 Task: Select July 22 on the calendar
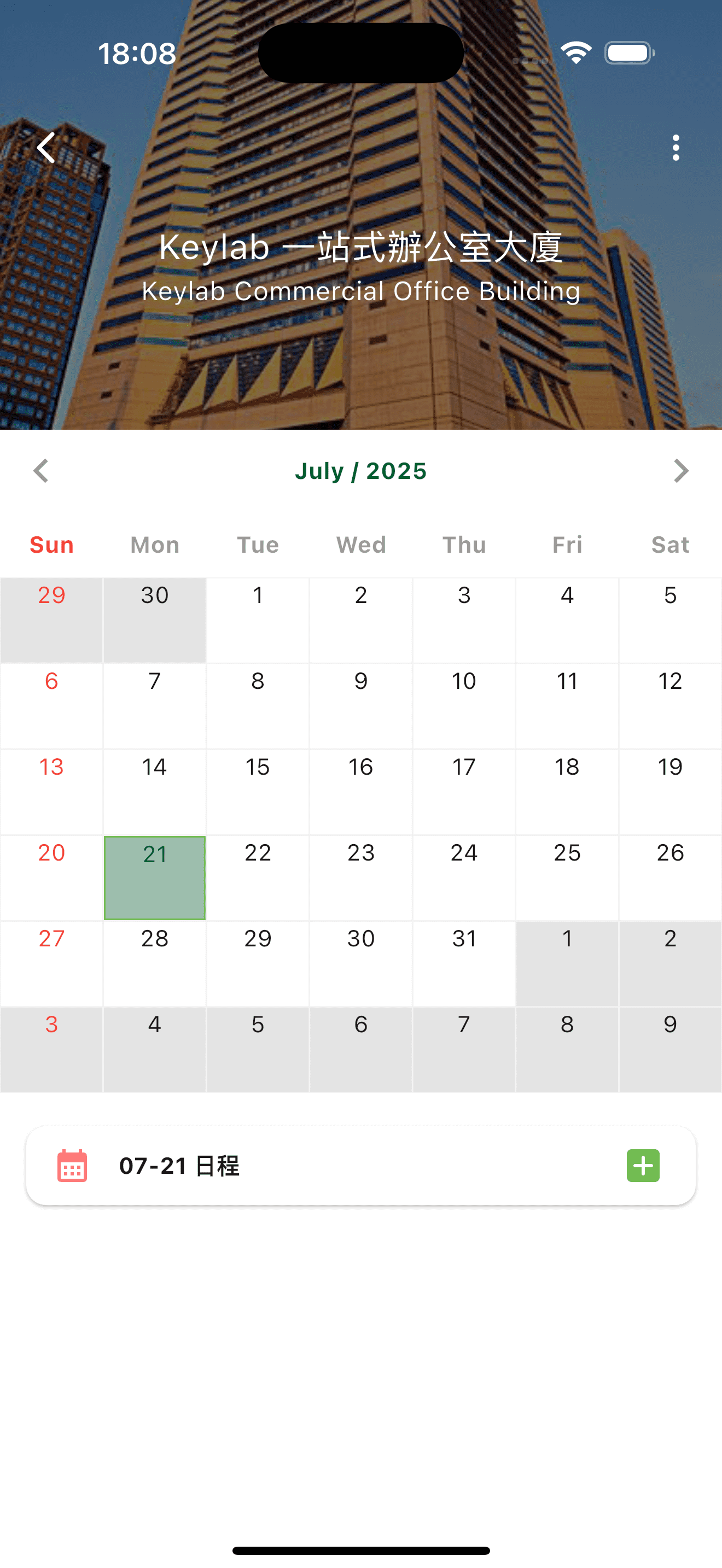click(258, 877)
